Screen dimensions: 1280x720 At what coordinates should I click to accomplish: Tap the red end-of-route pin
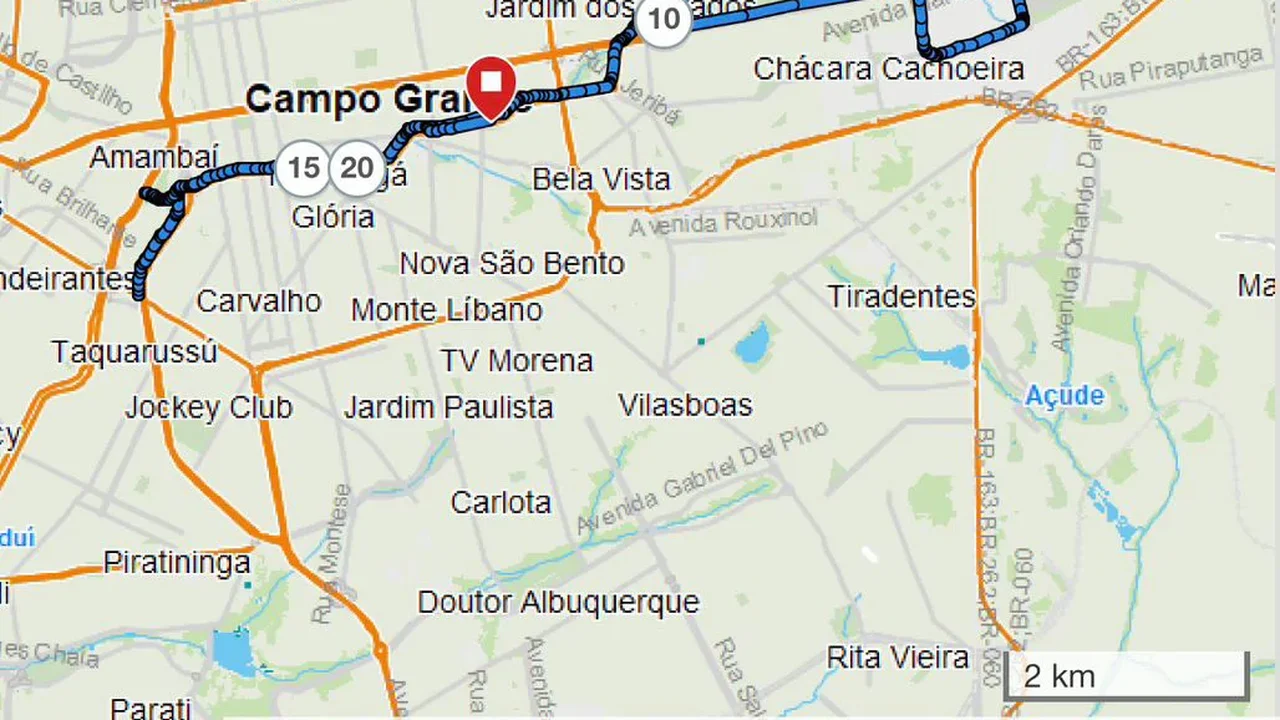pos(492,84)
